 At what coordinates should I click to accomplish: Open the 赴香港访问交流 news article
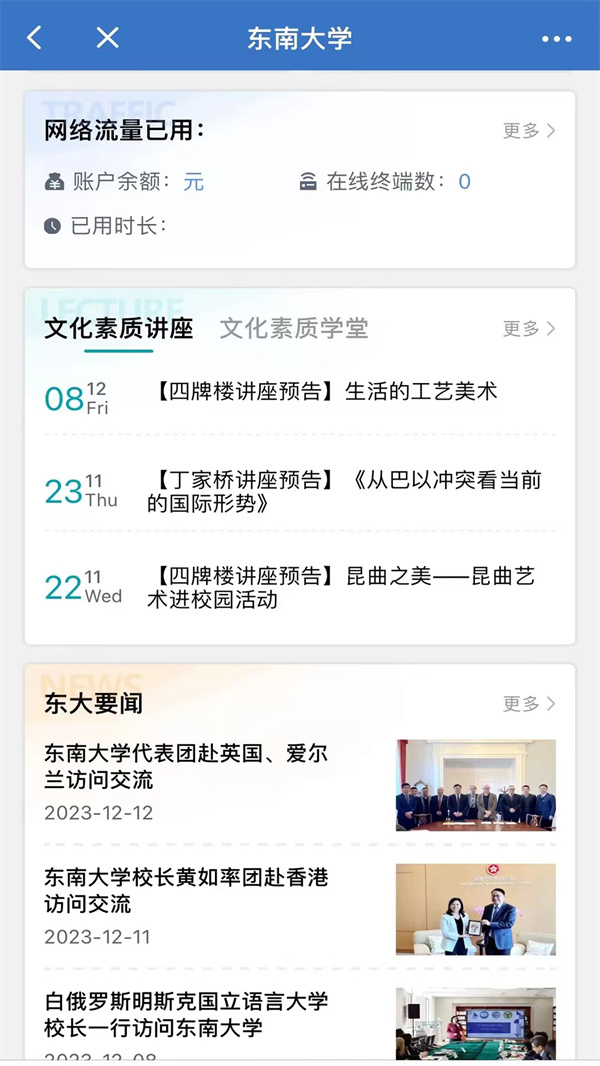coord(187,891)
